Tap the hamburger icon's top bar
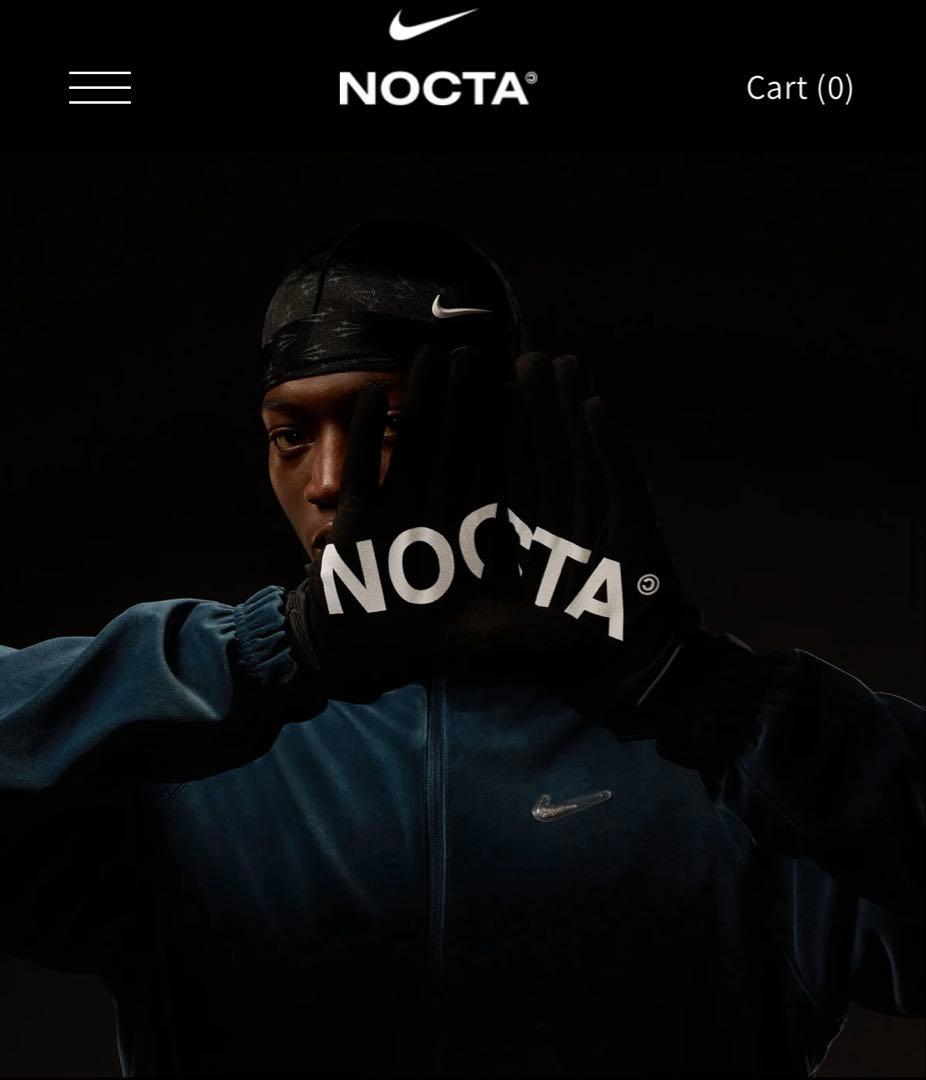The width and height of the screenshot is (926, 1080). [99, 74]
